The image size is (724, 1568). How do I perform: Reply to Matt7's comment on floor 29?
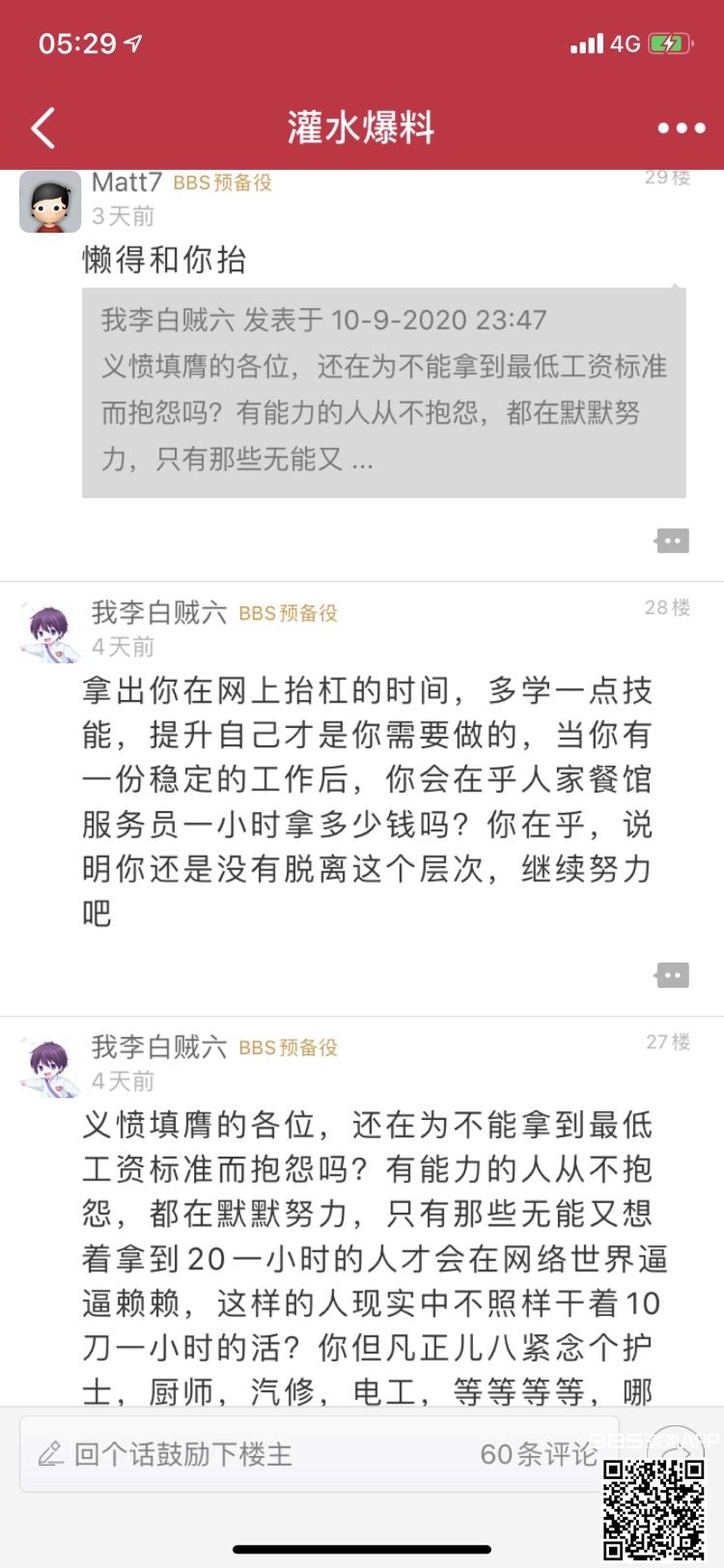pos(672,540)
